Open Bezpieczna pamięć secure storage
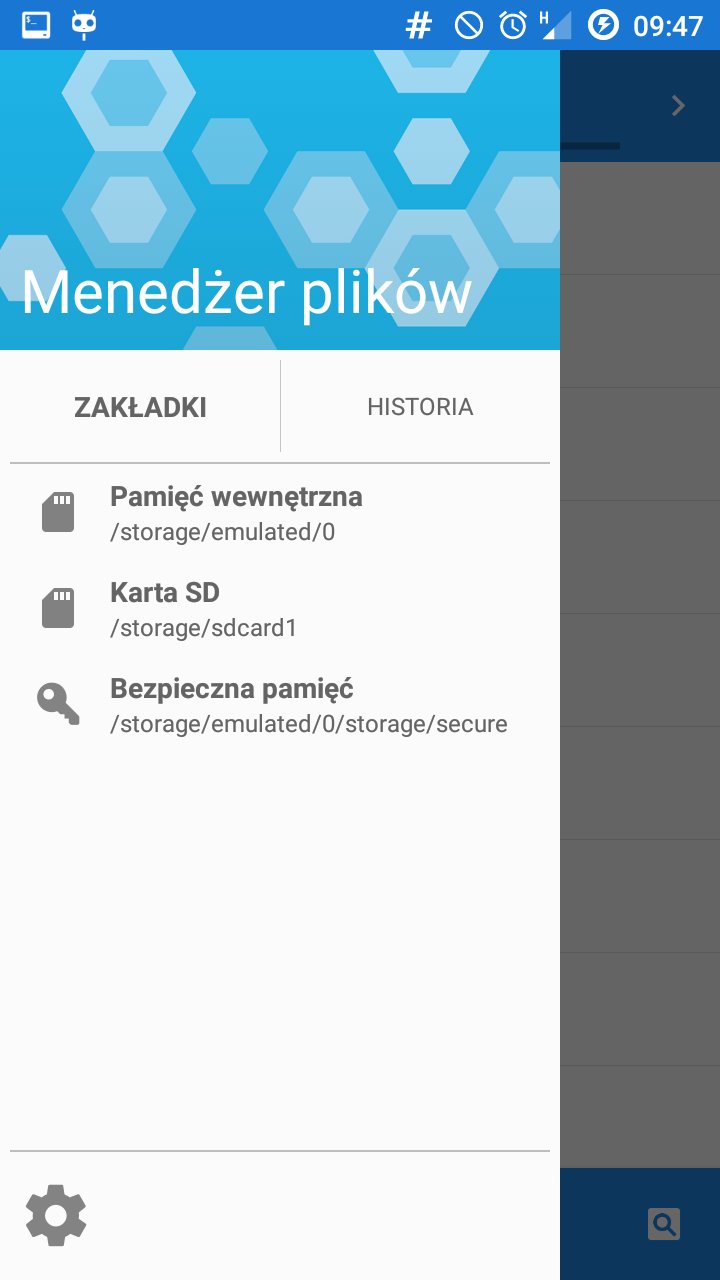720x1280 pixels. pyautogui.click(x=280, y=705)
